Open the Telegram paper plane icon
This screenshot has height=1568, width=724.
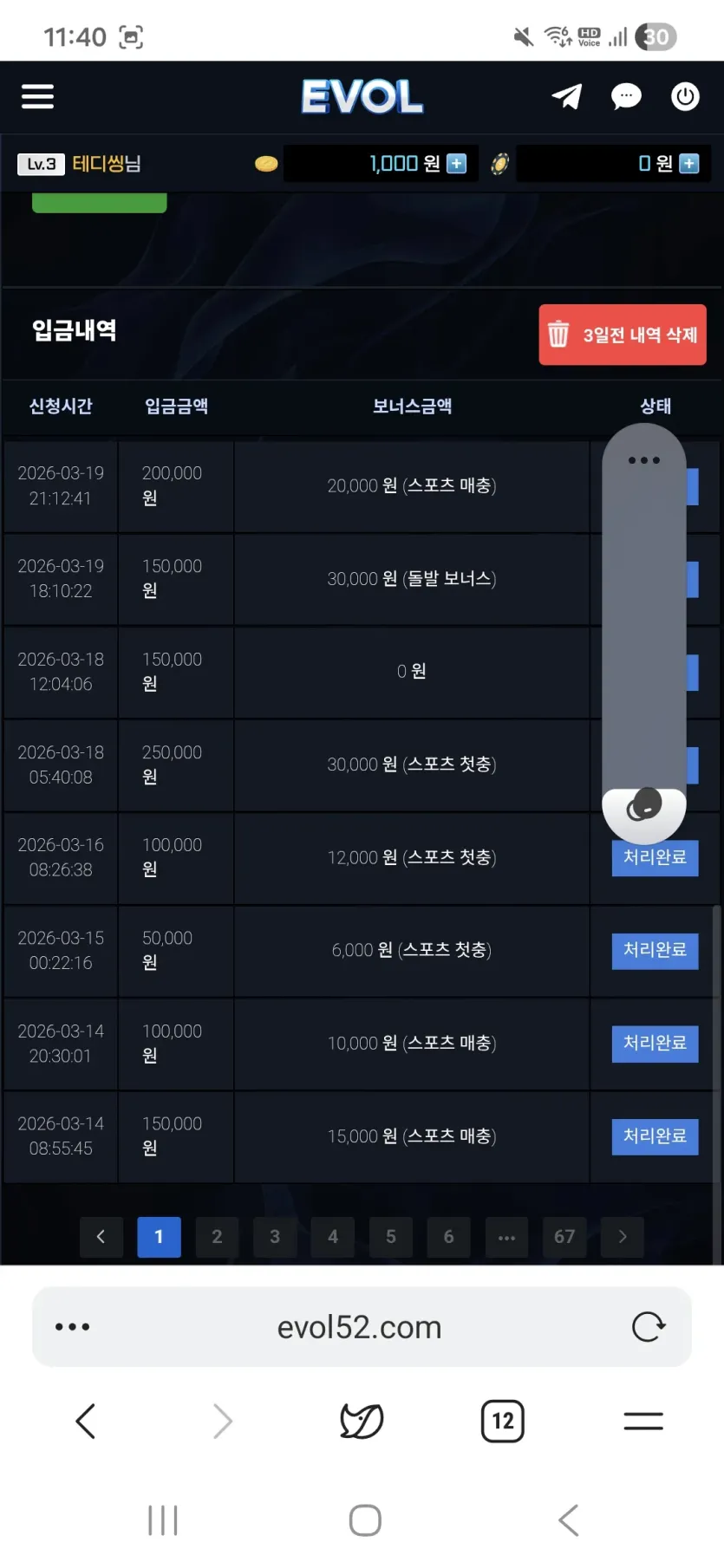coord(567,96)
